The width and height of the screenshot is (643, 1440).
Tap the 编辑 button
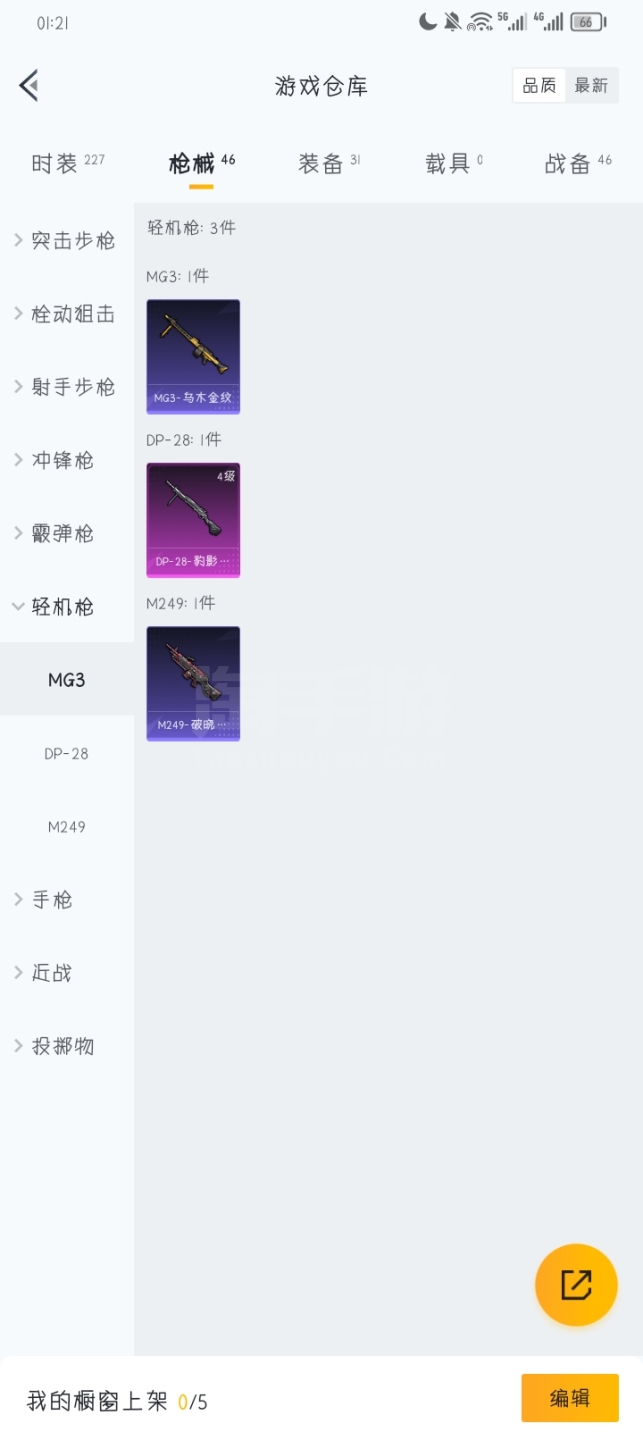[569, 1398]
